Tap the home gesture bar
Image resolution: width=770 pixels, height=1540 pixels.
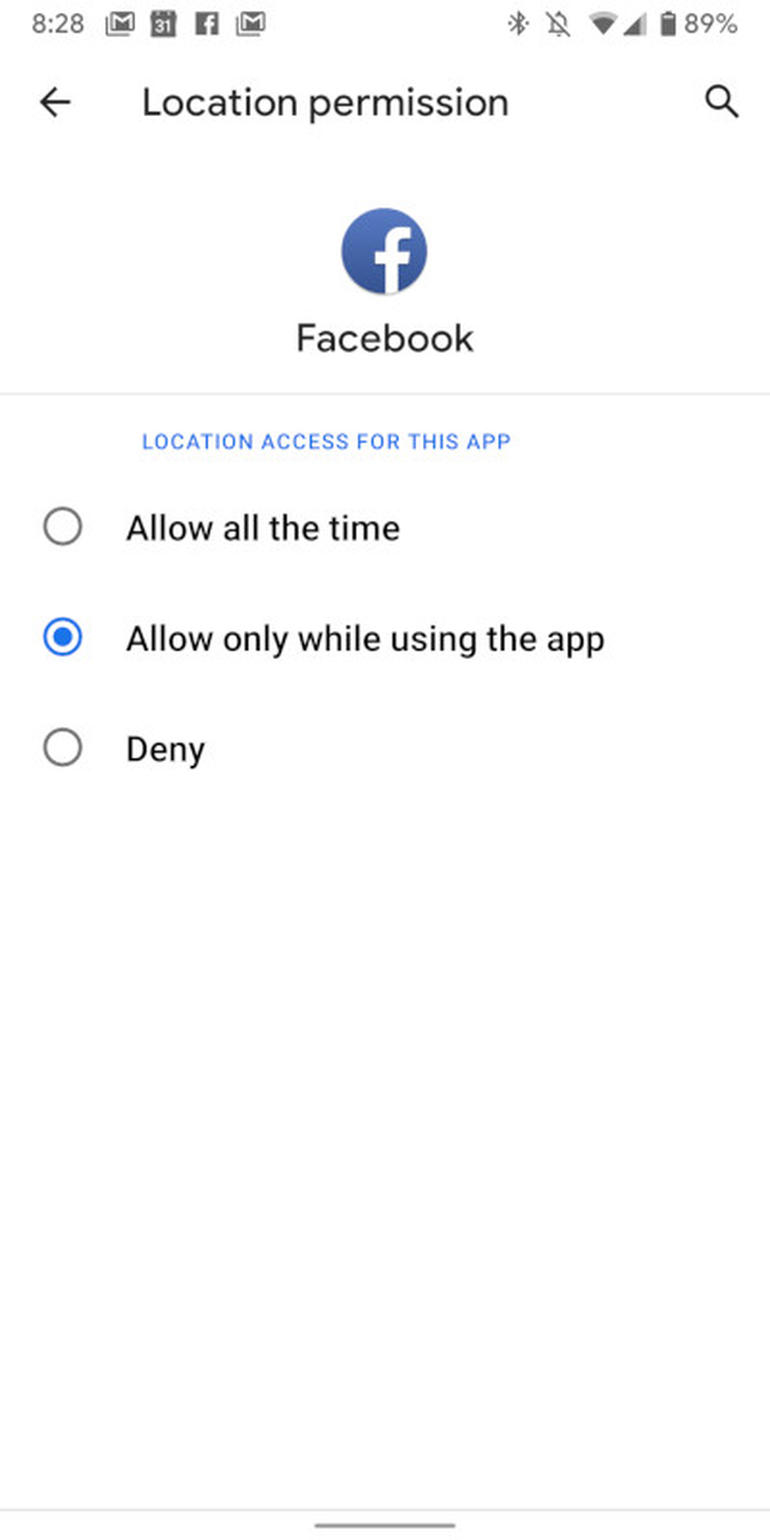385,1525
